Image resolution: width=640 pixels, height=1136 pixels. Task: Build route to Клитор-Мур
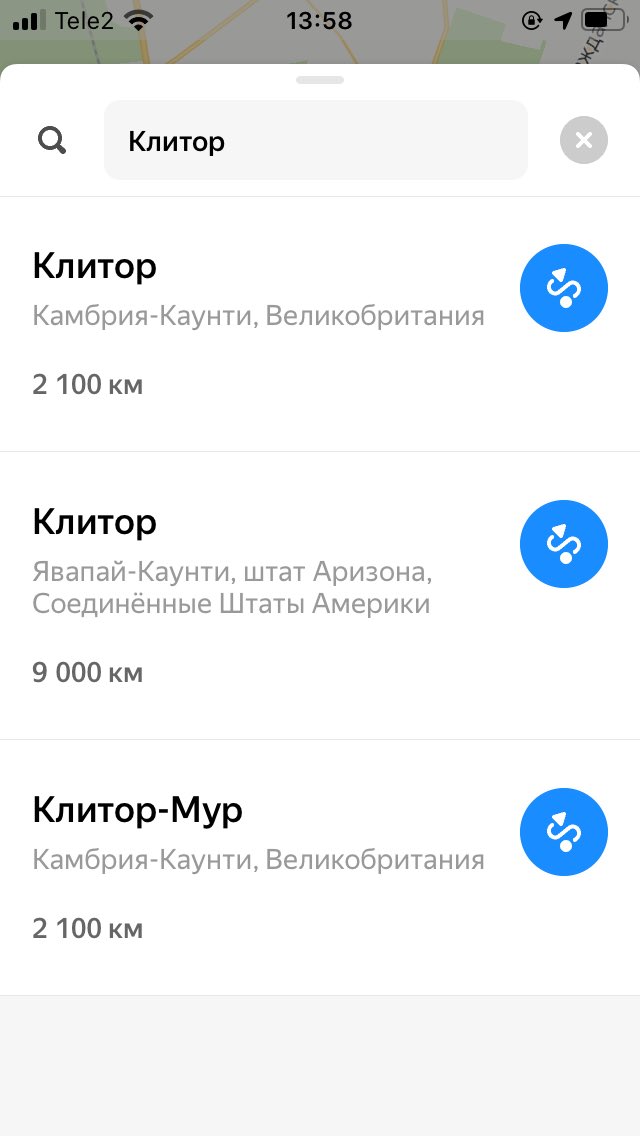(x=564, y=832)
